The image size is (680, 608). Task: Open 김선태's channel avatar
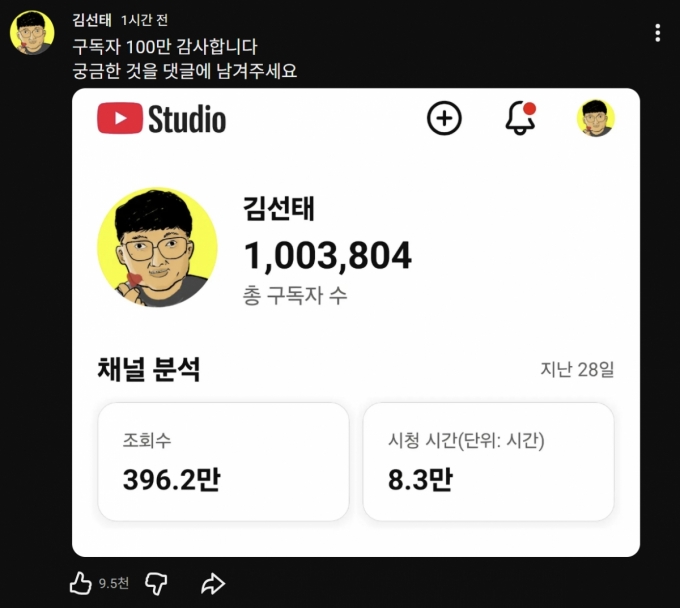pyautogui.click(x=32, y=33)
